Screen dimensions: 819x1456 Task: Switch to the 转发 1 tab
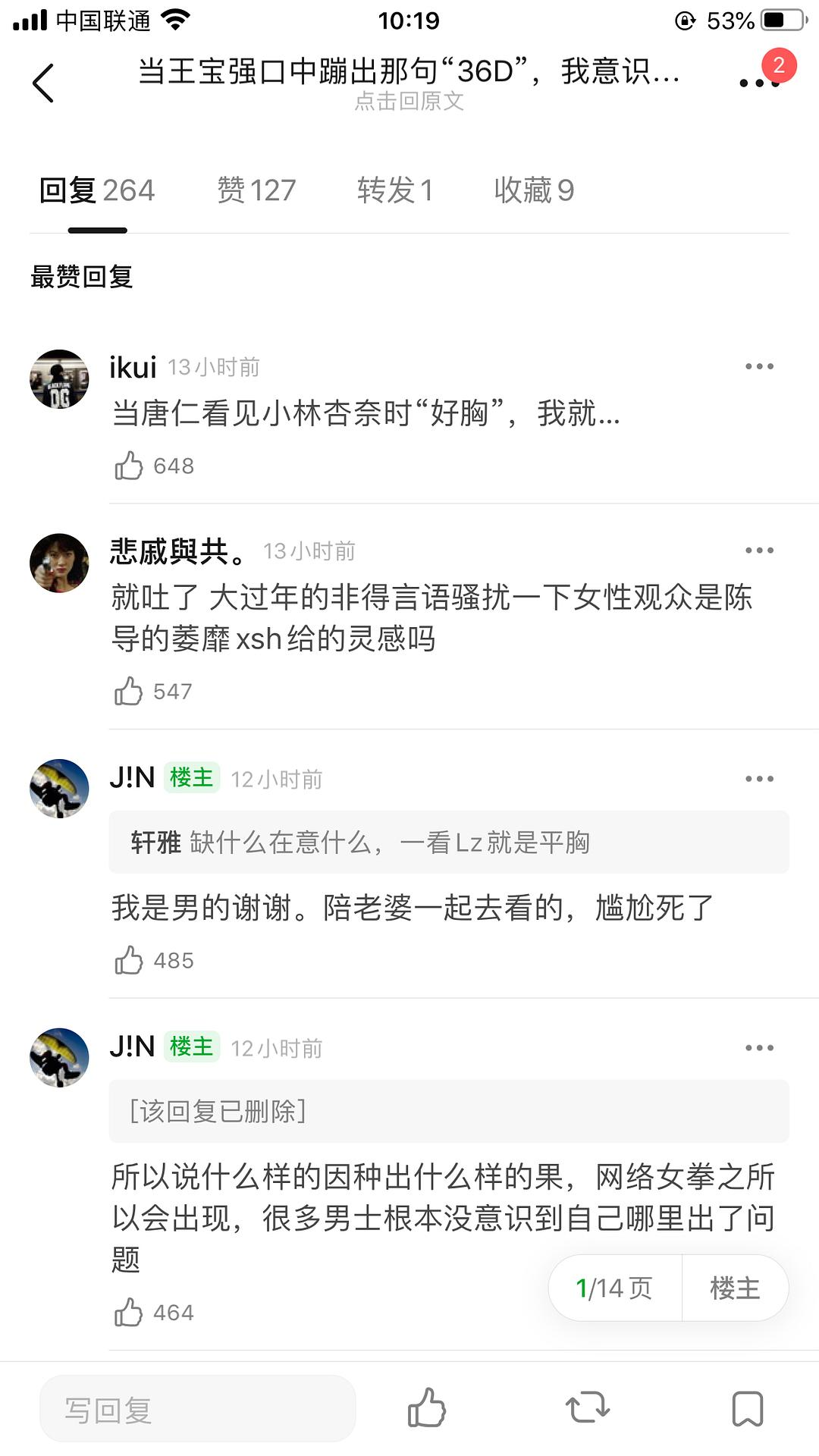point(394,190)
